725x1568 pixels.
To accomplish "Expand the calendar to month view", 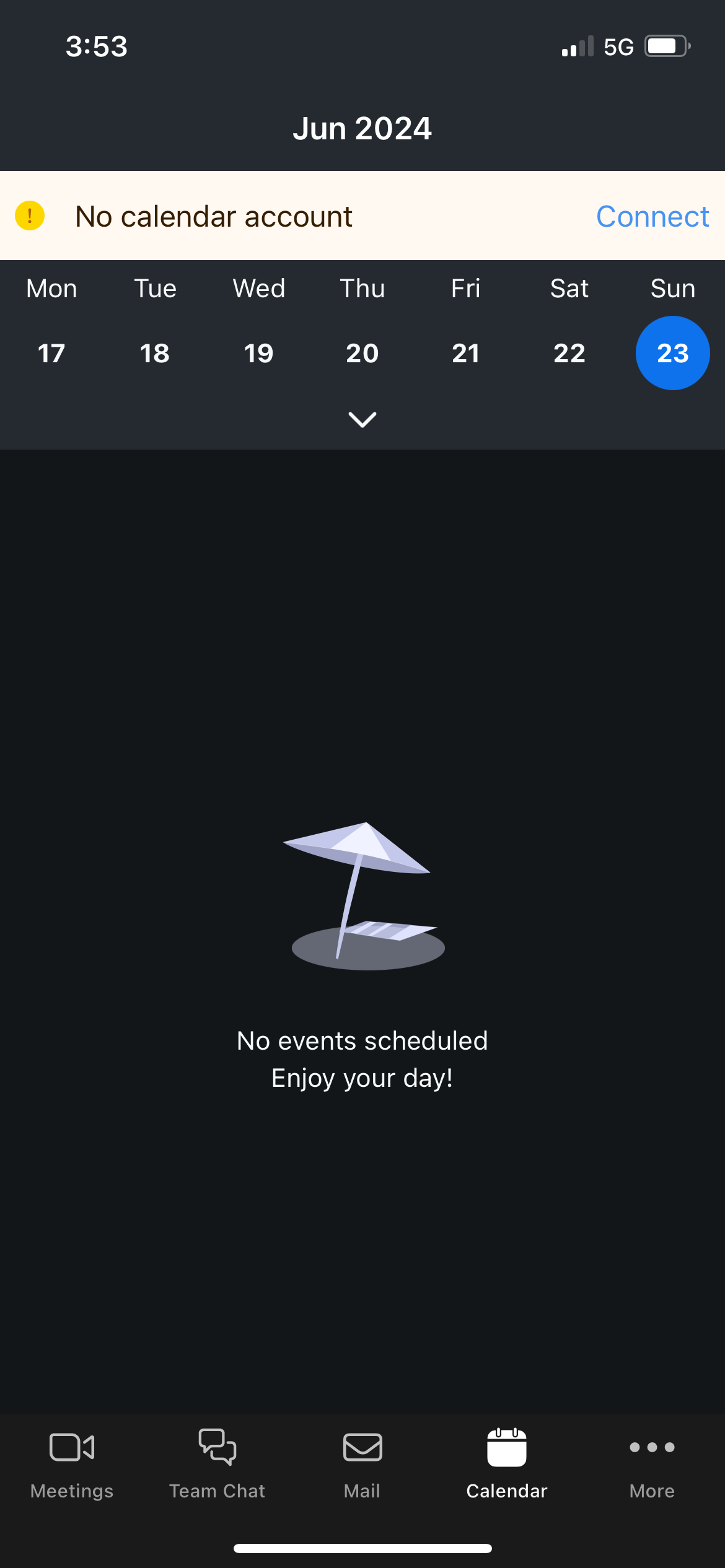I will coord(362,420).
